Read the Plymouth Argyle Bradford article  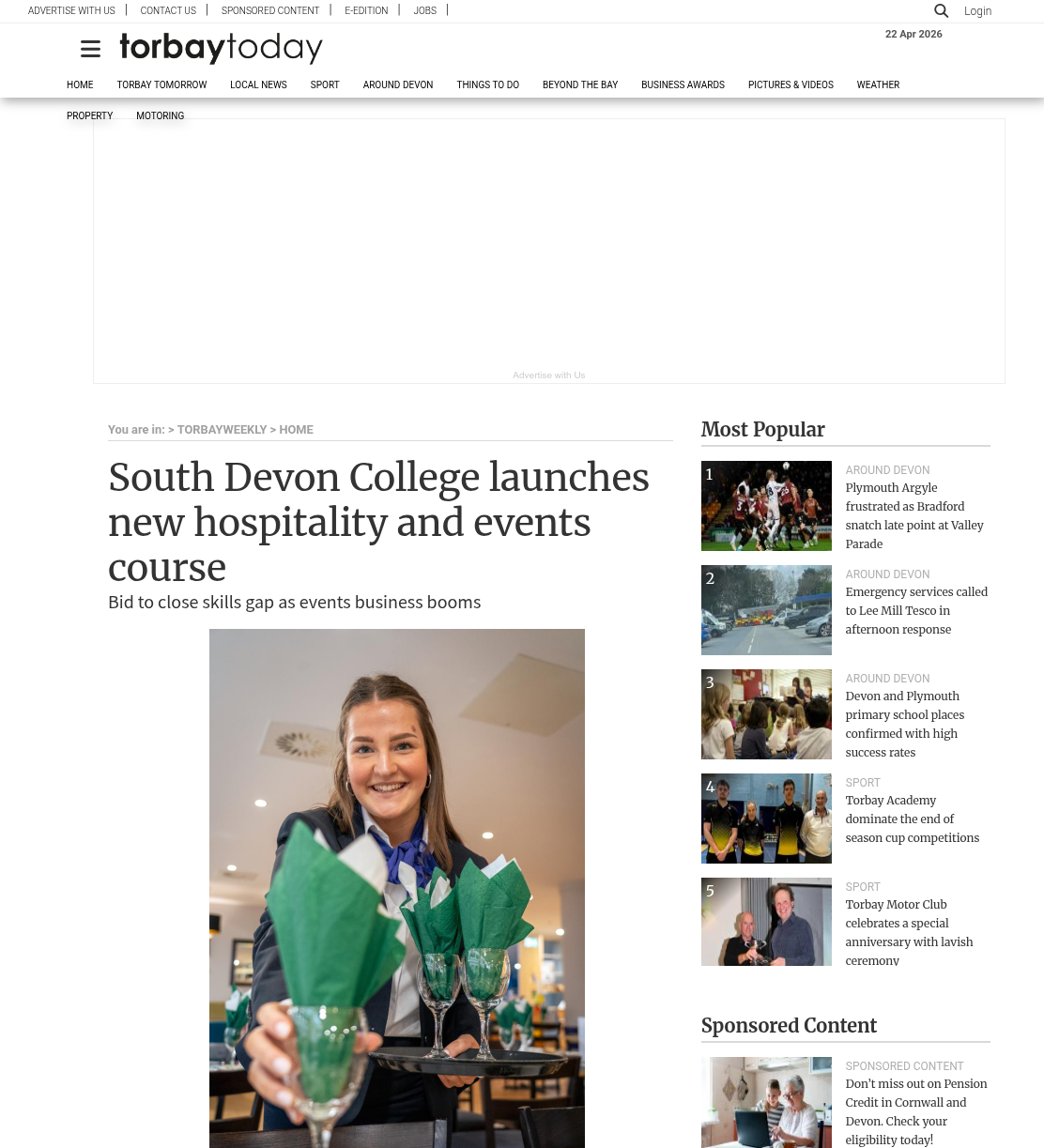(x=914, y=515)
